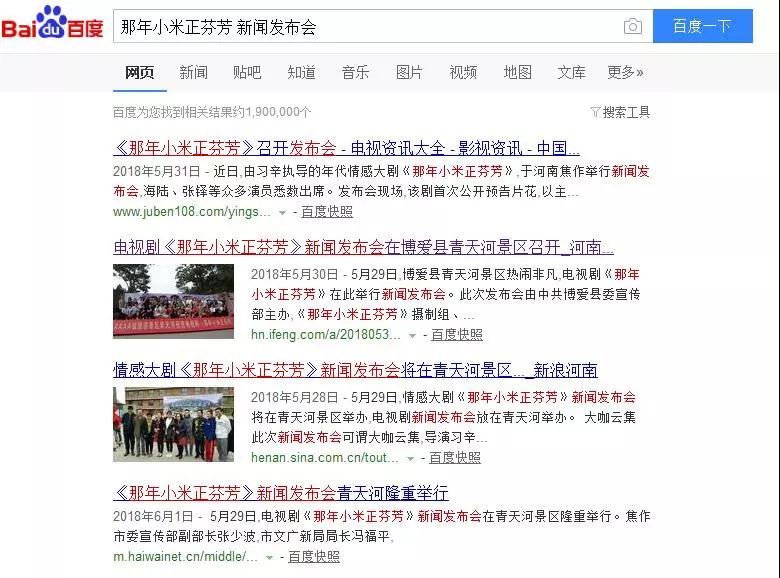
Task: Expand the 更多» tab options
Action: point(625,72)
